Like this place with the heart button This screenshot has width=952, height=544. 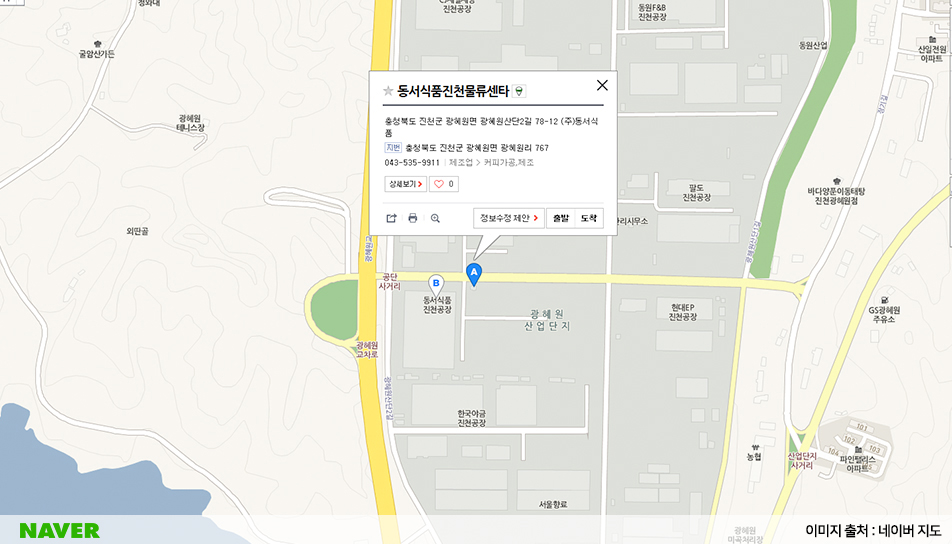pyautogui.click(x=444, y=184)
